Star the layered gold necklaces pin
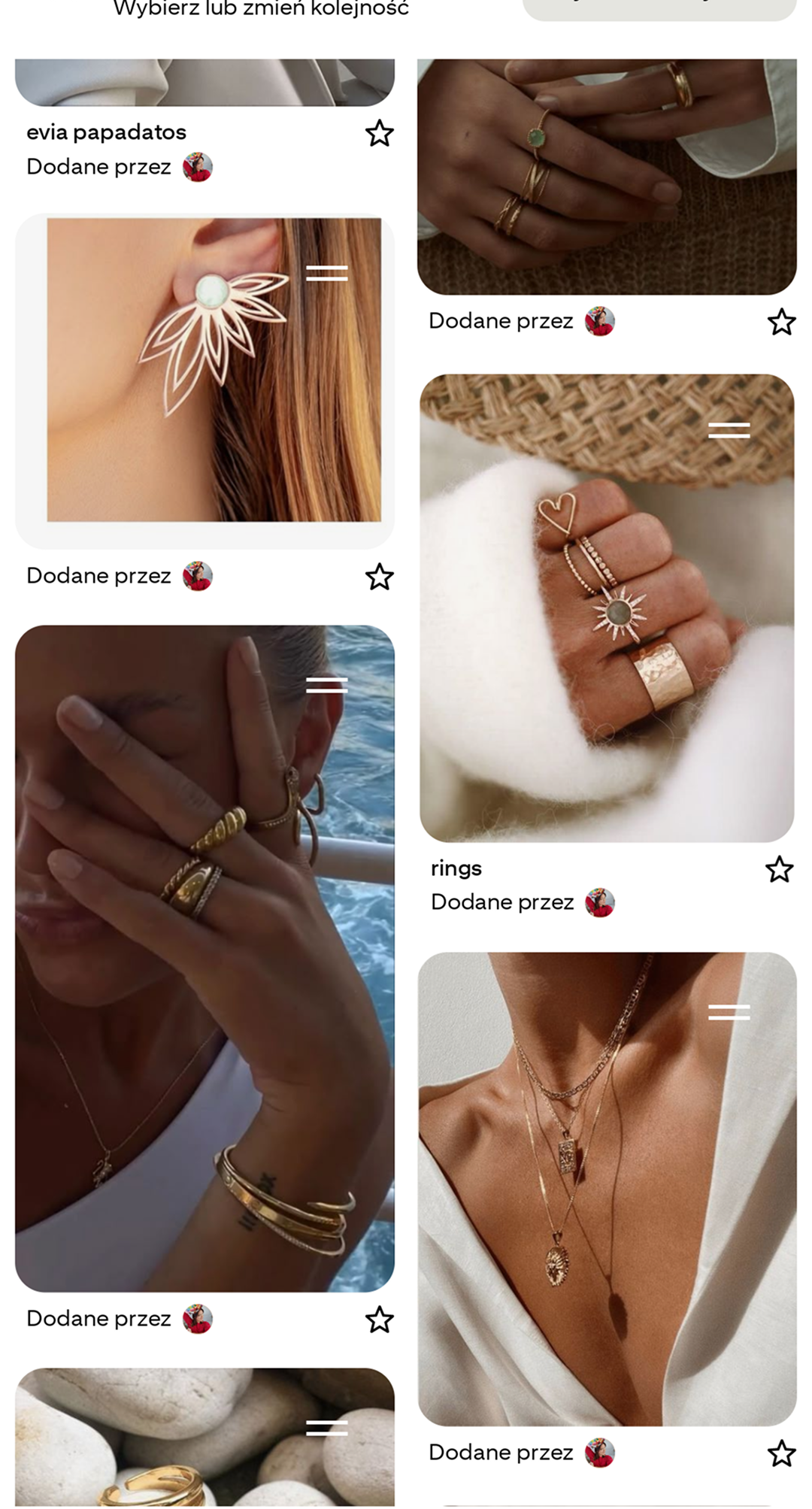The width and height of the screenshot is (812, 1509). coord(781,1453)
